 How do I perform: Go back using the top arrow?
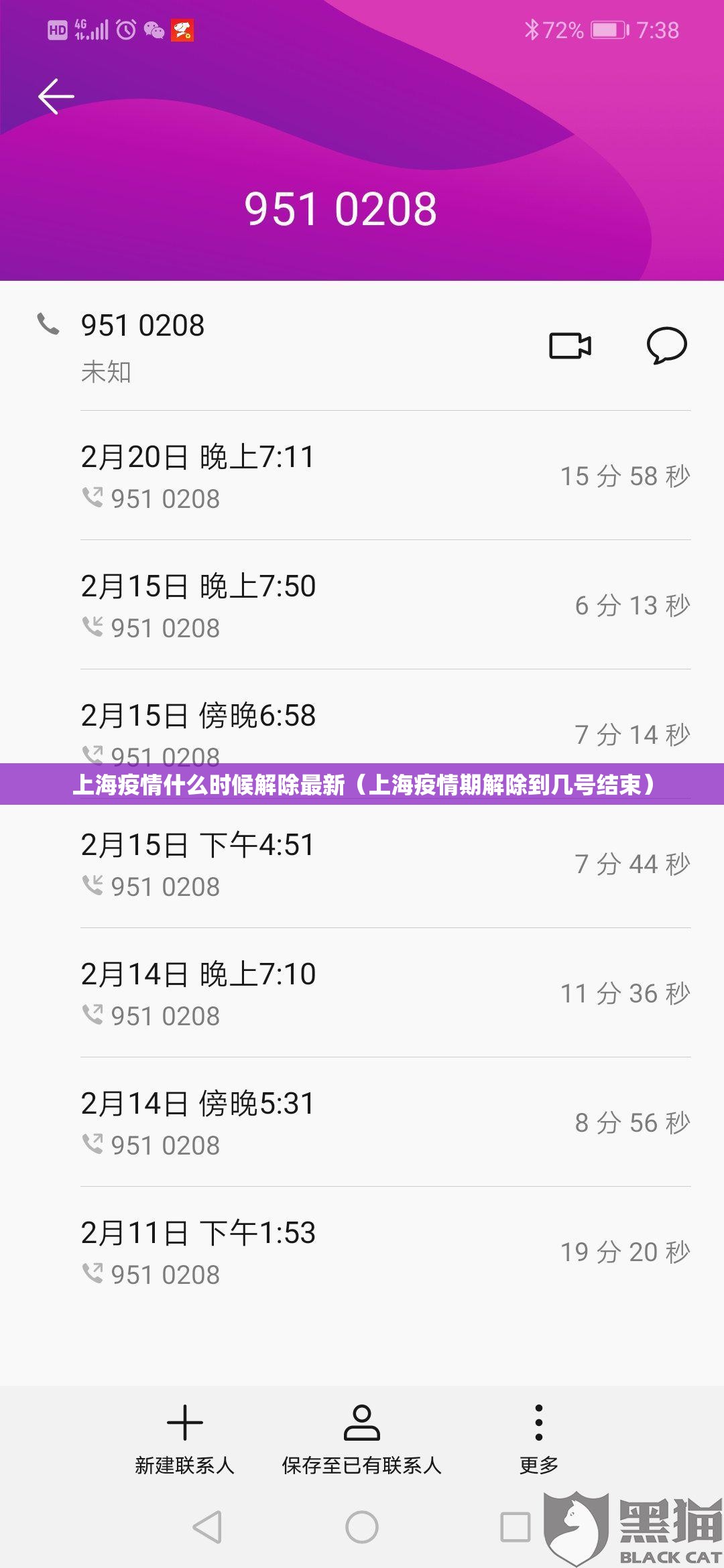coord(56,96)
